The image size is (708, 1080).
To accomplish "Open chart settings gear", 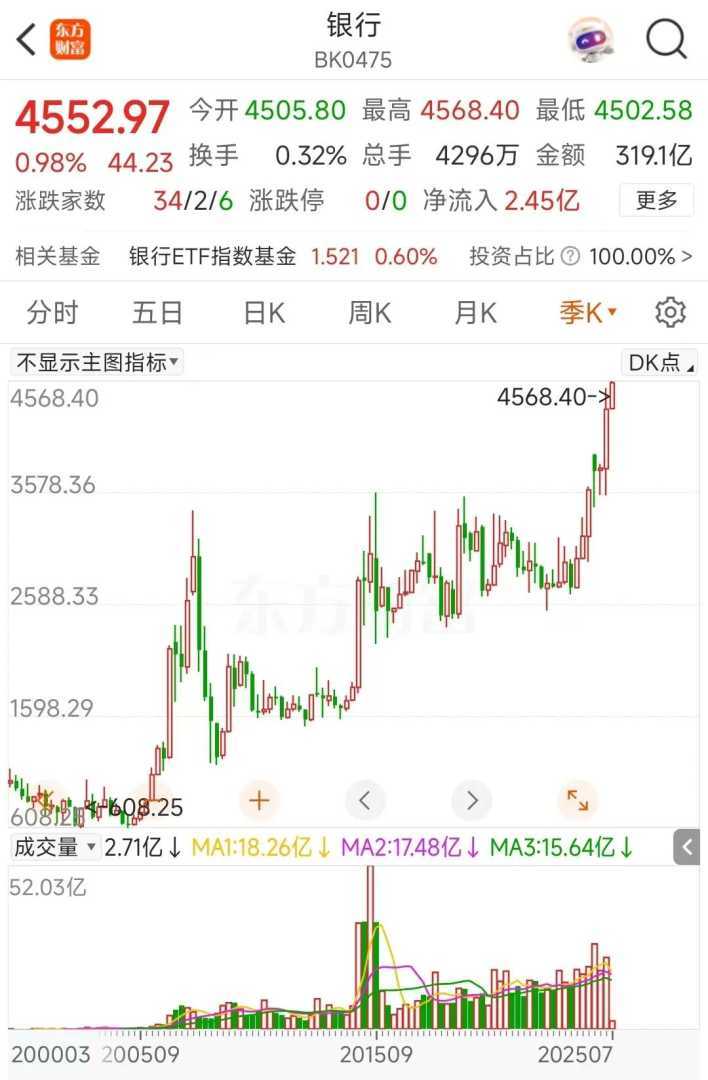I will pyautogui.click(x=670, y=313).
